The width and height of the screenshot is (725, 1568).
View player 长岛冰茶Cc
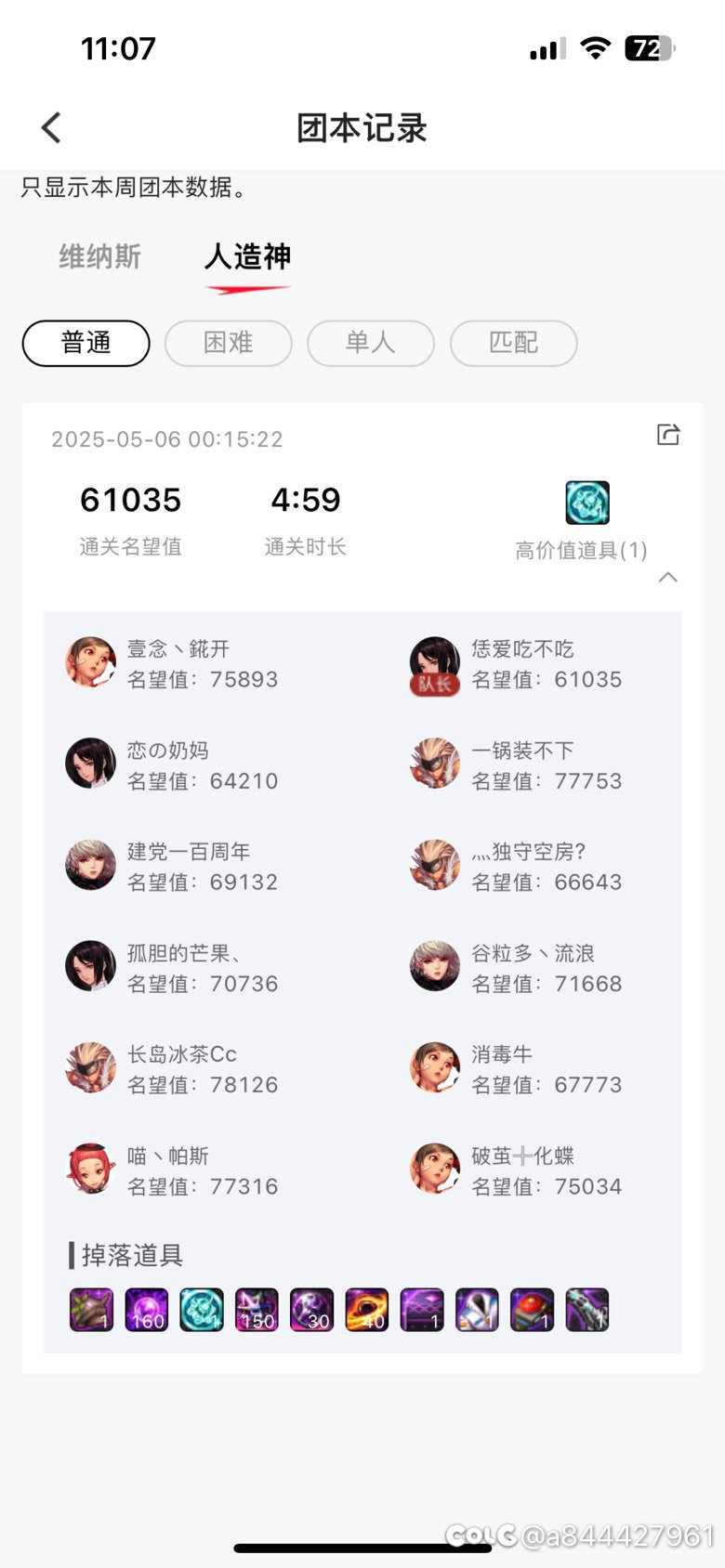click(172, 1069)
